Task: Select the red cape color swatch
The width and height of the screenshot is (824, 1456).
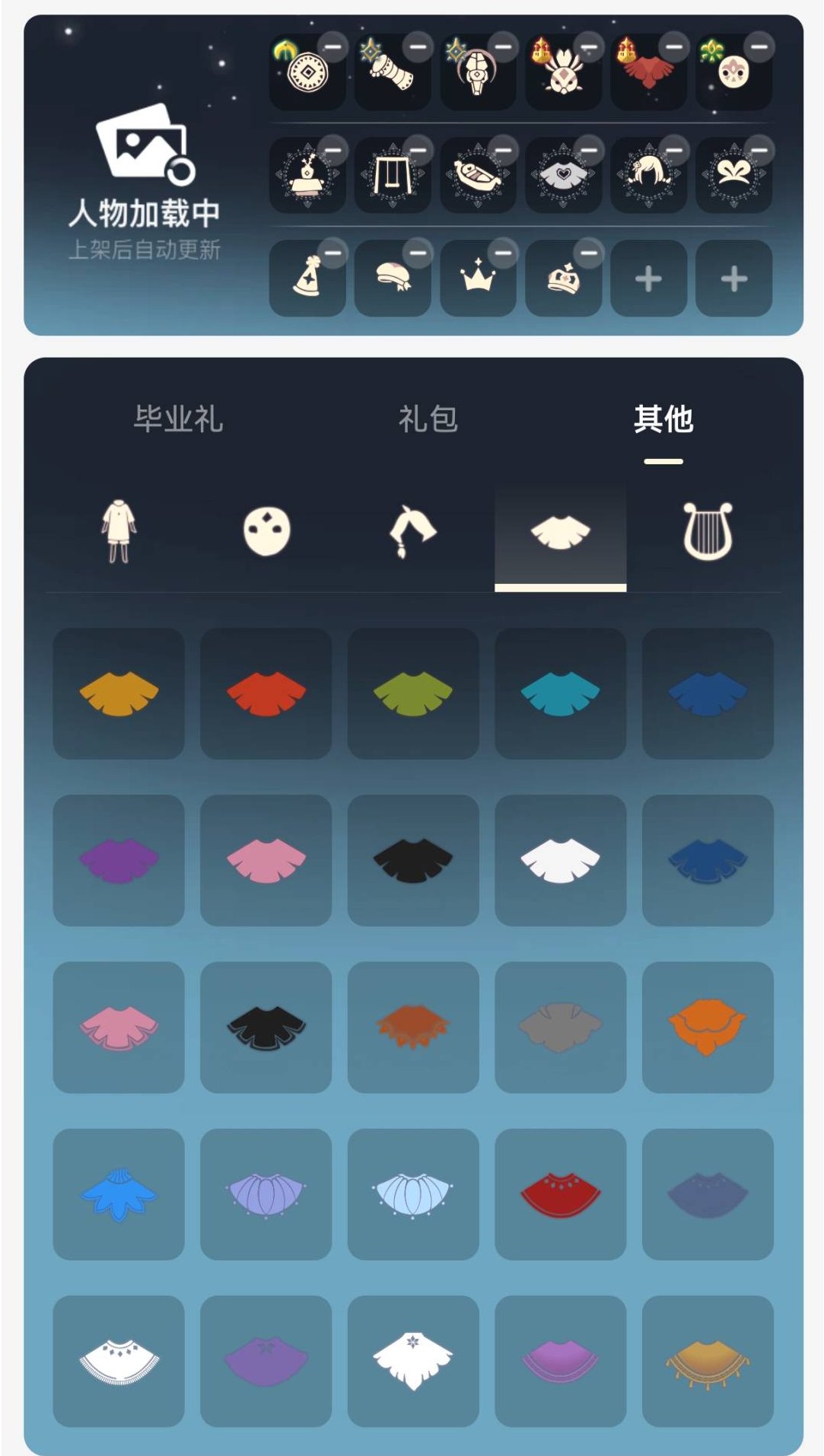Action: click(x=264, y=695)
